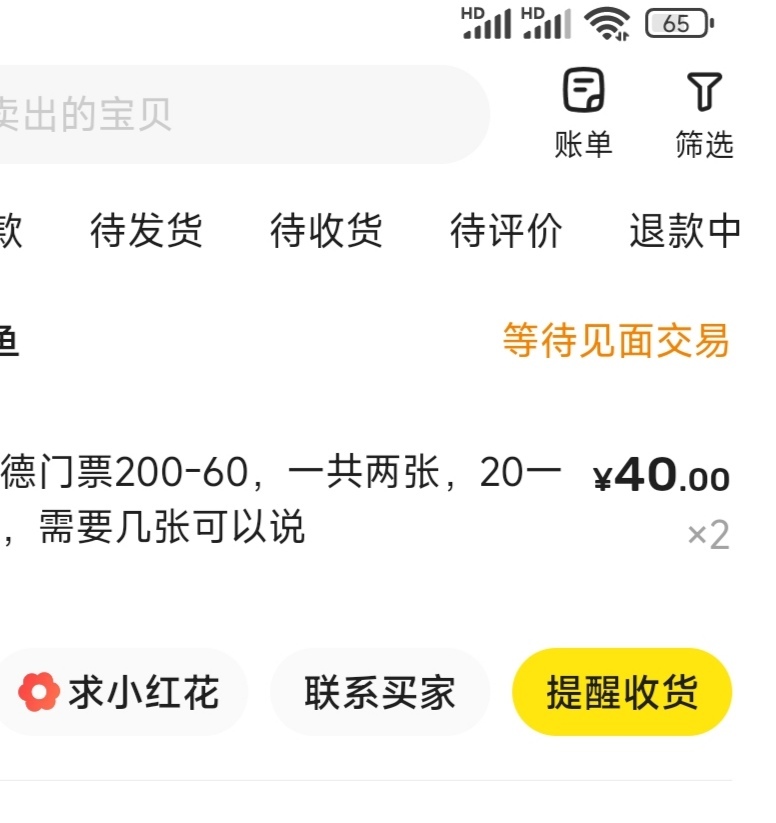Tap the 卖出的宝贝 search box

click(244, 114)
